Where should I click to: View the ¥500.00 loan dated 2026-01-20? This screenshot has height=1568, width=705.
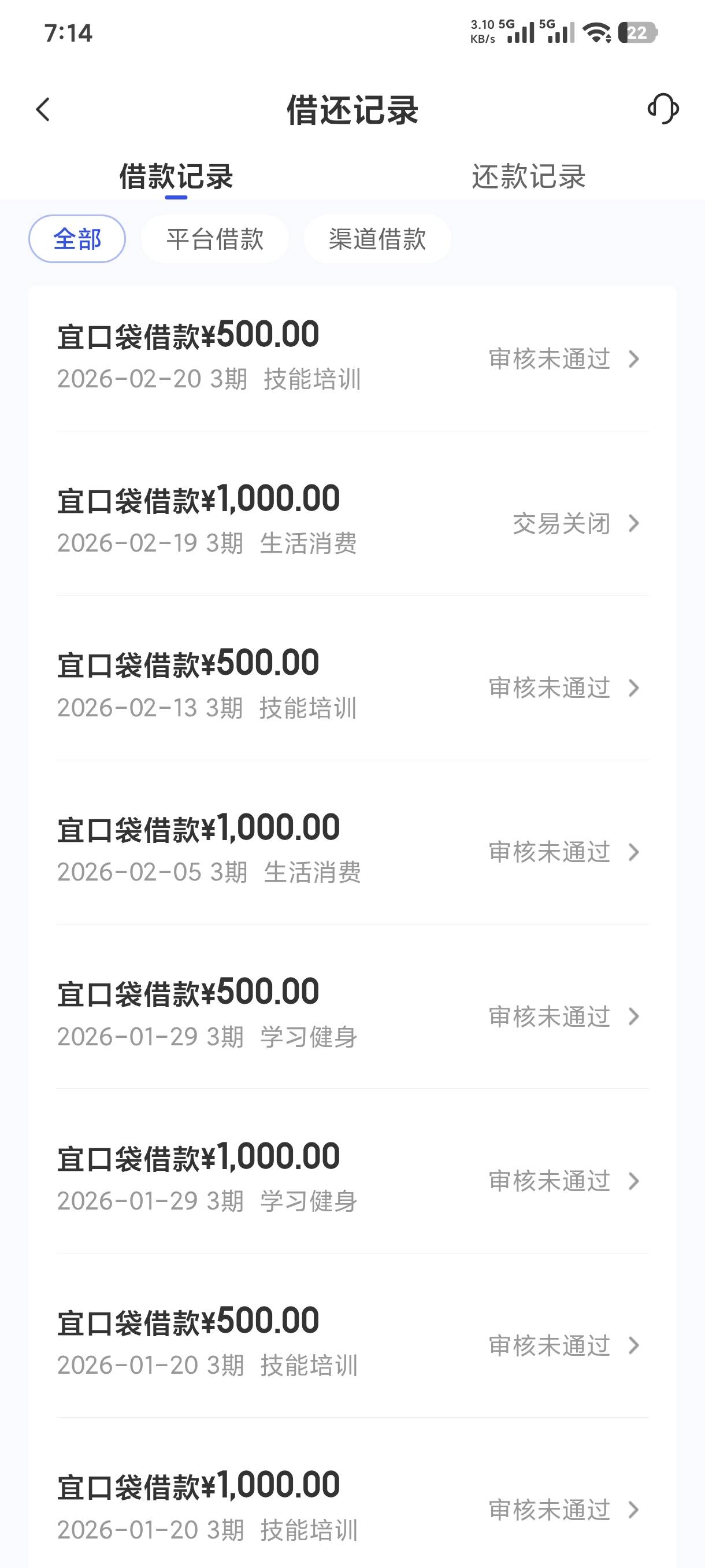coord(352,1344)
